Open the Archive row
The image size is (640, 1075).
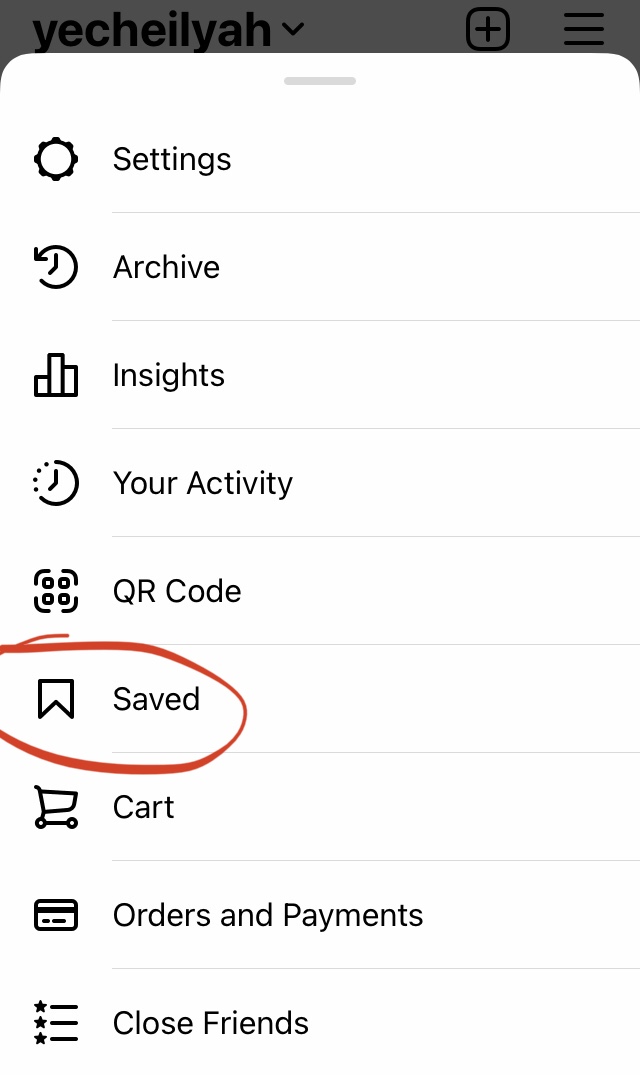point(166,267)
